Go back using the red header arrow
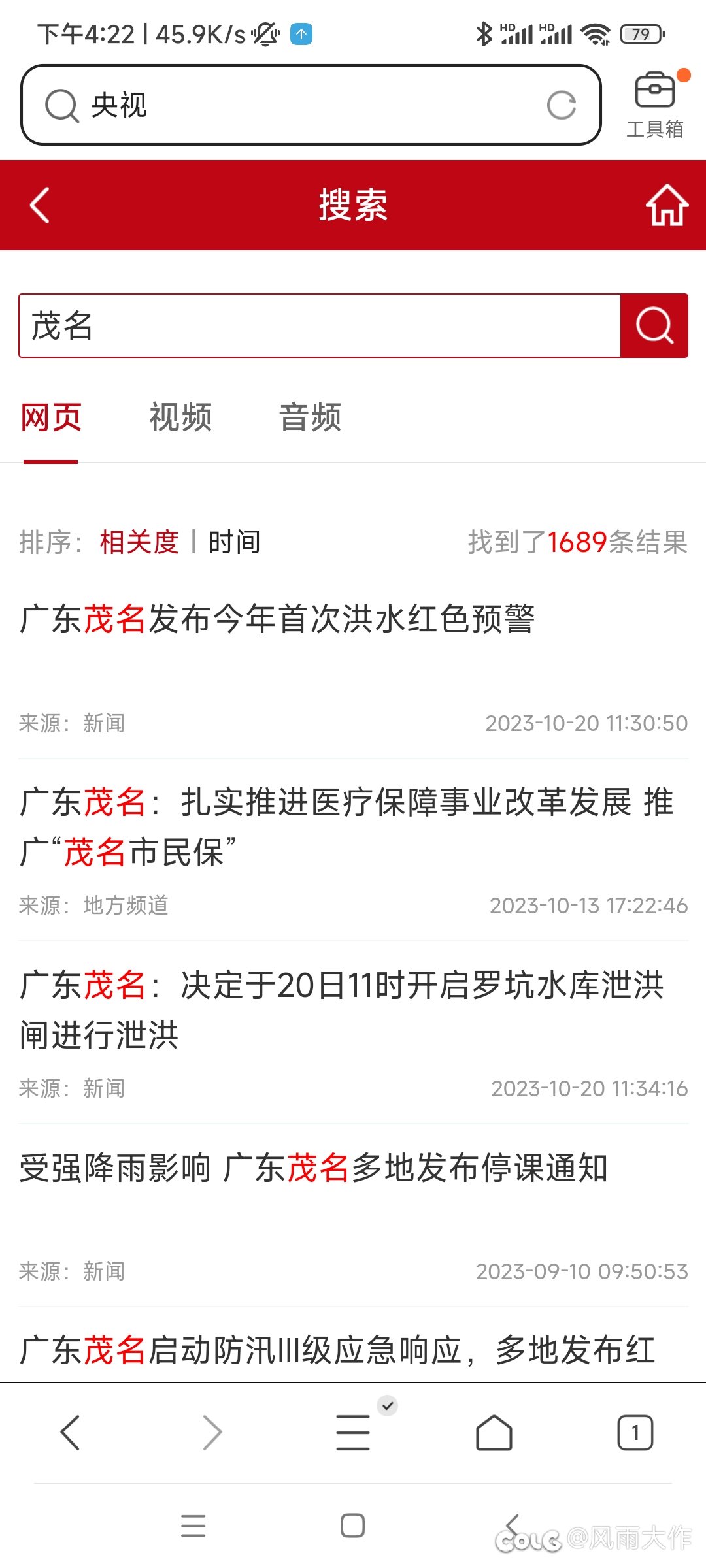Screen dimensions: 706x1568 (x=40, y=205)
